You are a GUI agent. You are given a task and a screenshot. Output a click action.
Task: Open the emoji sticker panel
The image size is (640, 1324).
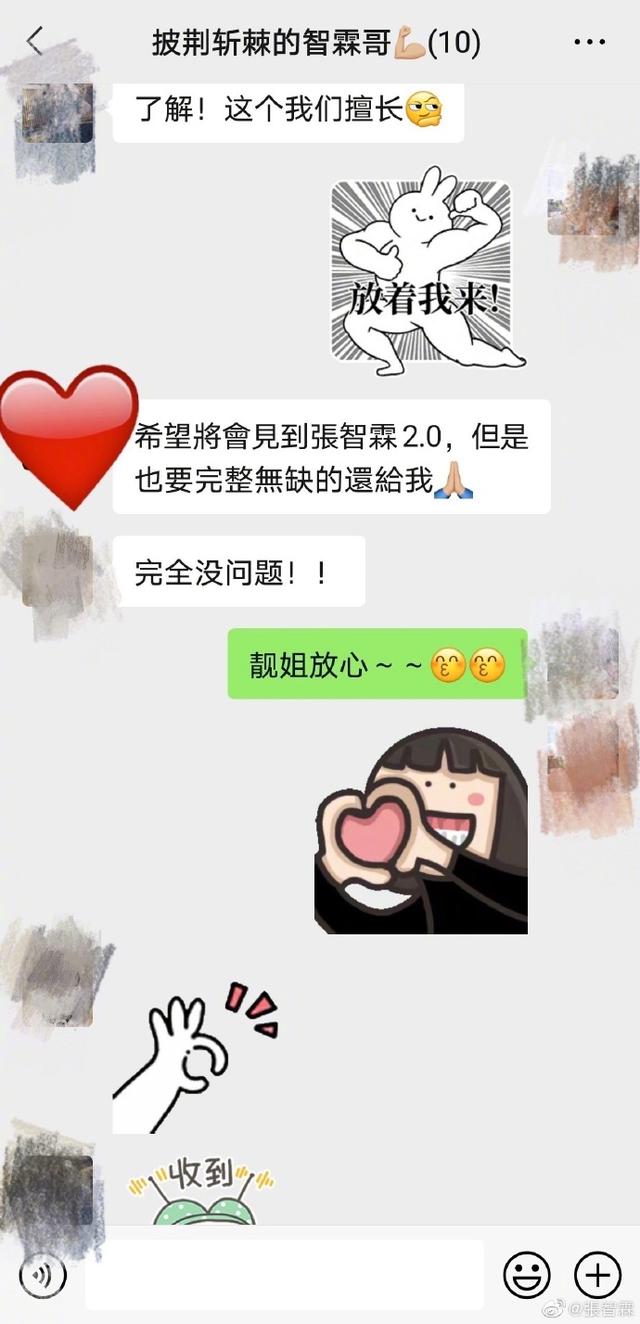click(527, 1275)
